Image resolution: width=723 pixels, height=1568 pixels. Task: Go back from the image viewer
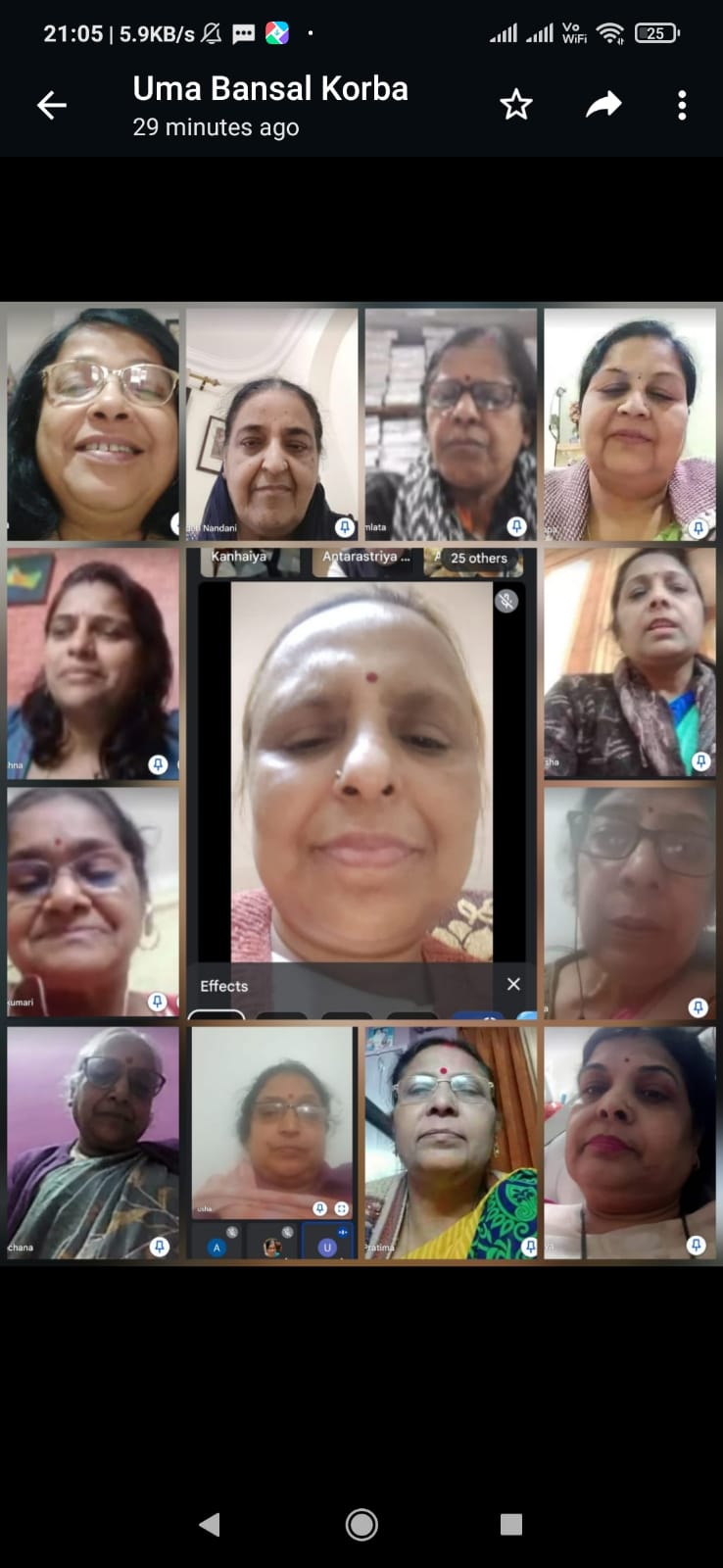52,105
